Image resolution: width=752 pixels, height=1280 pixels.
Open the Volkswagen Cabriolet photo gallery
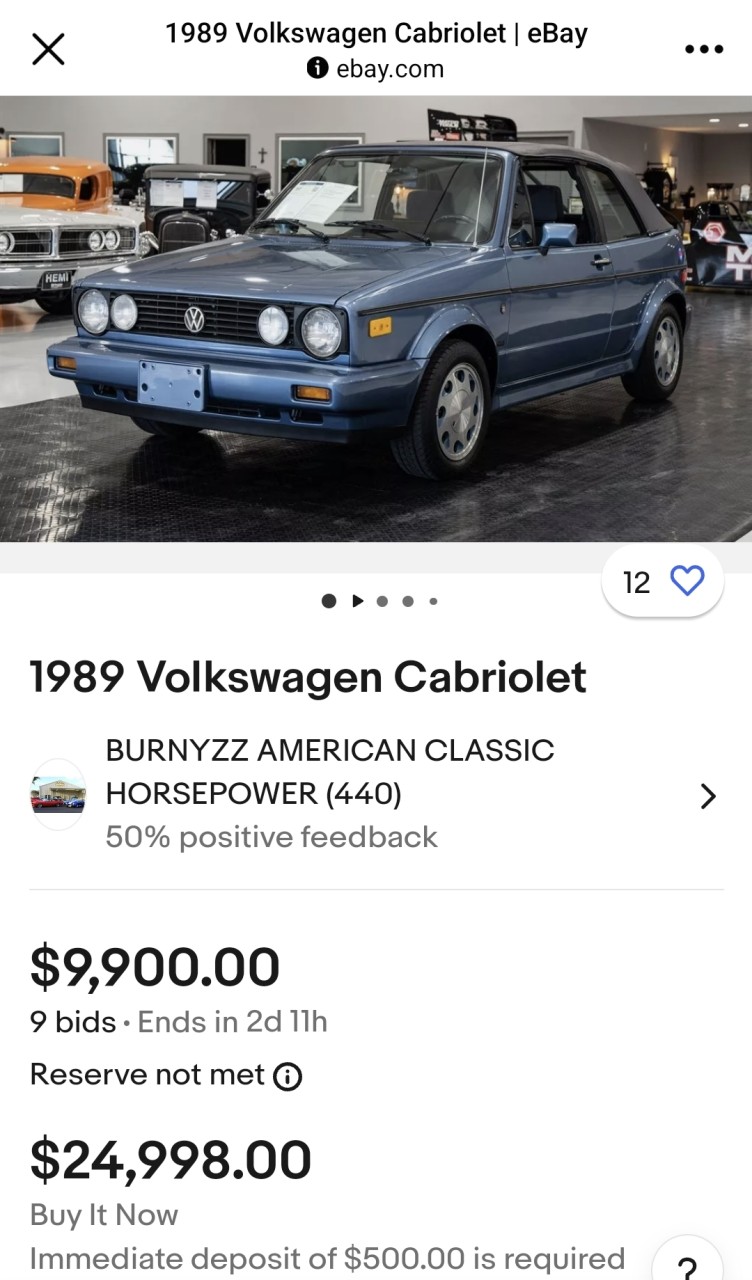[376, 320]
